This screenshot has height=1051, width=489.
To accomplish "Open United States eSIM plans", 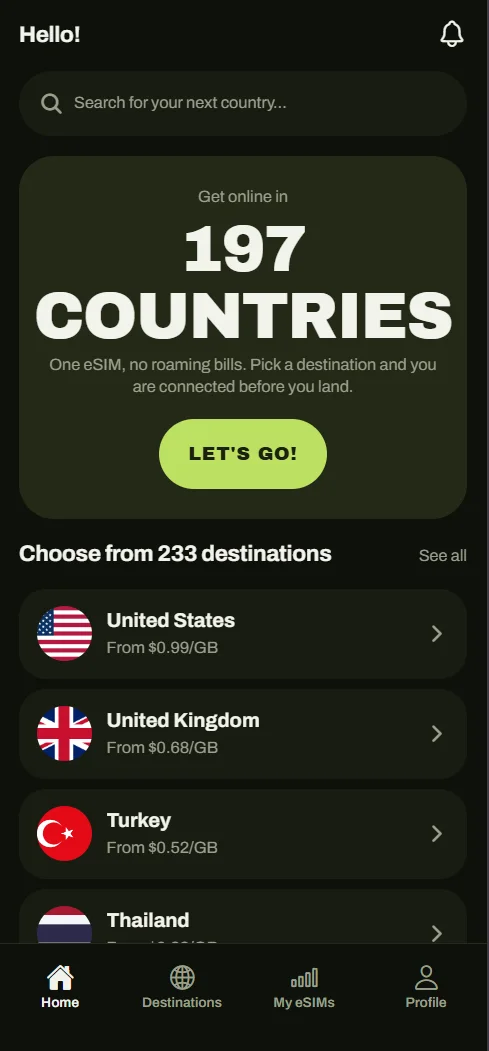I will pyautogui.click(x=242, y=634).
